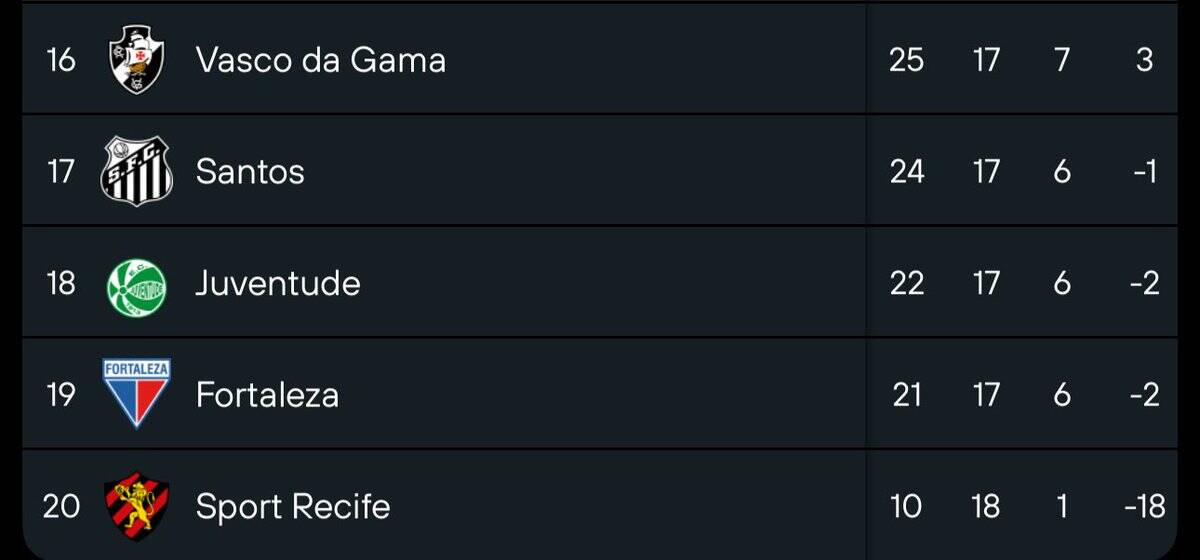This screenshot has height=560, width=1200.
Task: Tap the Sport Recife row
Action: [x=292, y=507]
